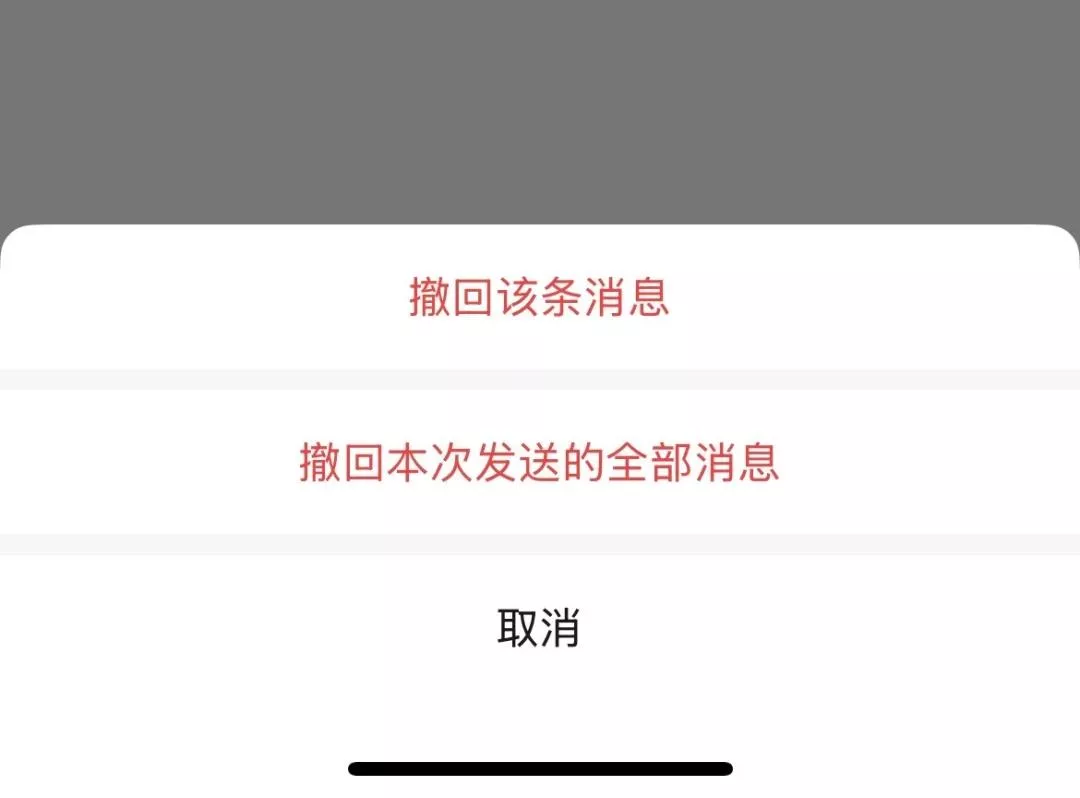
Task: Select 撤回该条消息 to recall this message
Action: click(539, 298)
